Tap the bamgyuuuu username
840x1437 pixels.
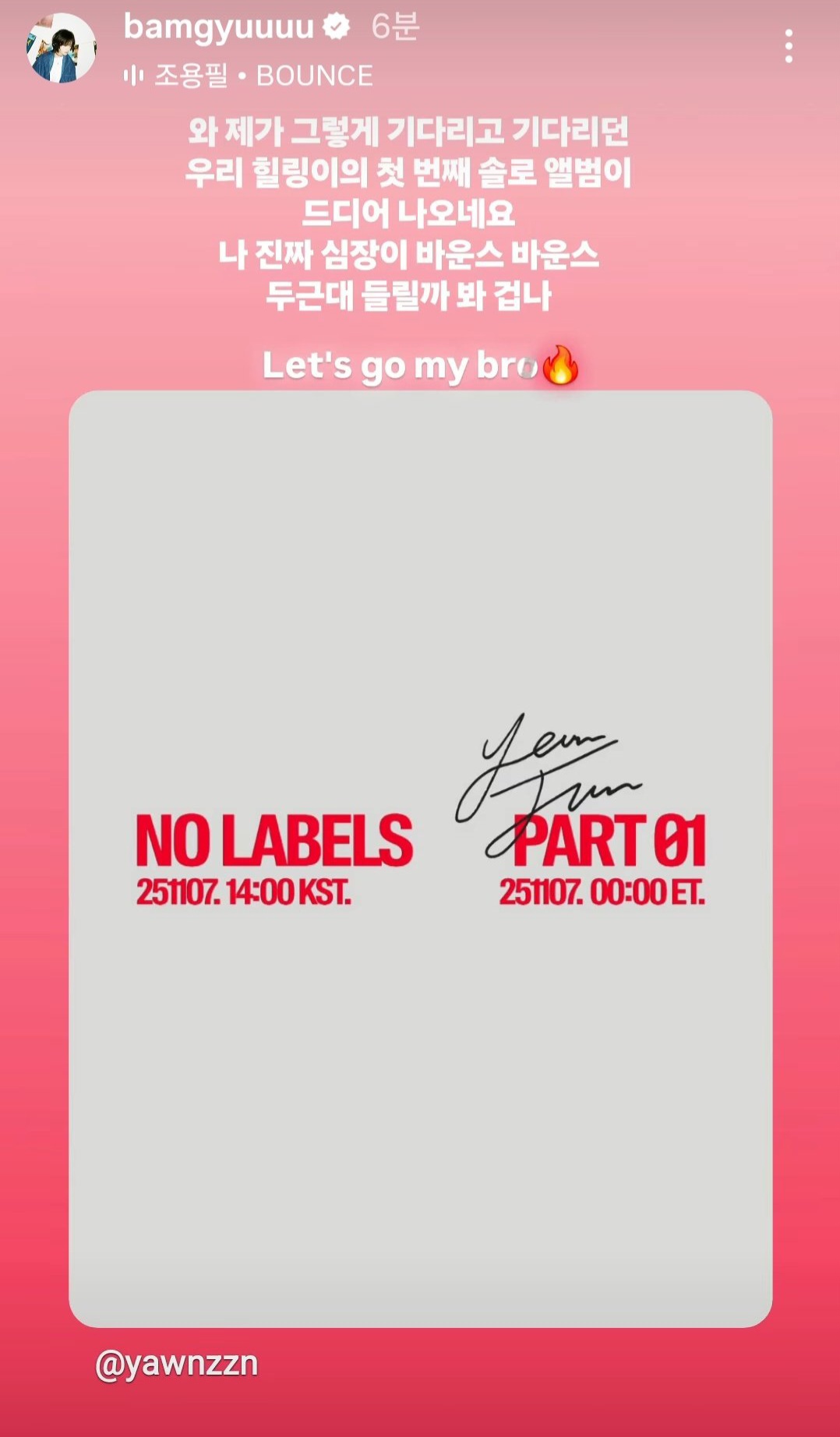coord(218,26)
